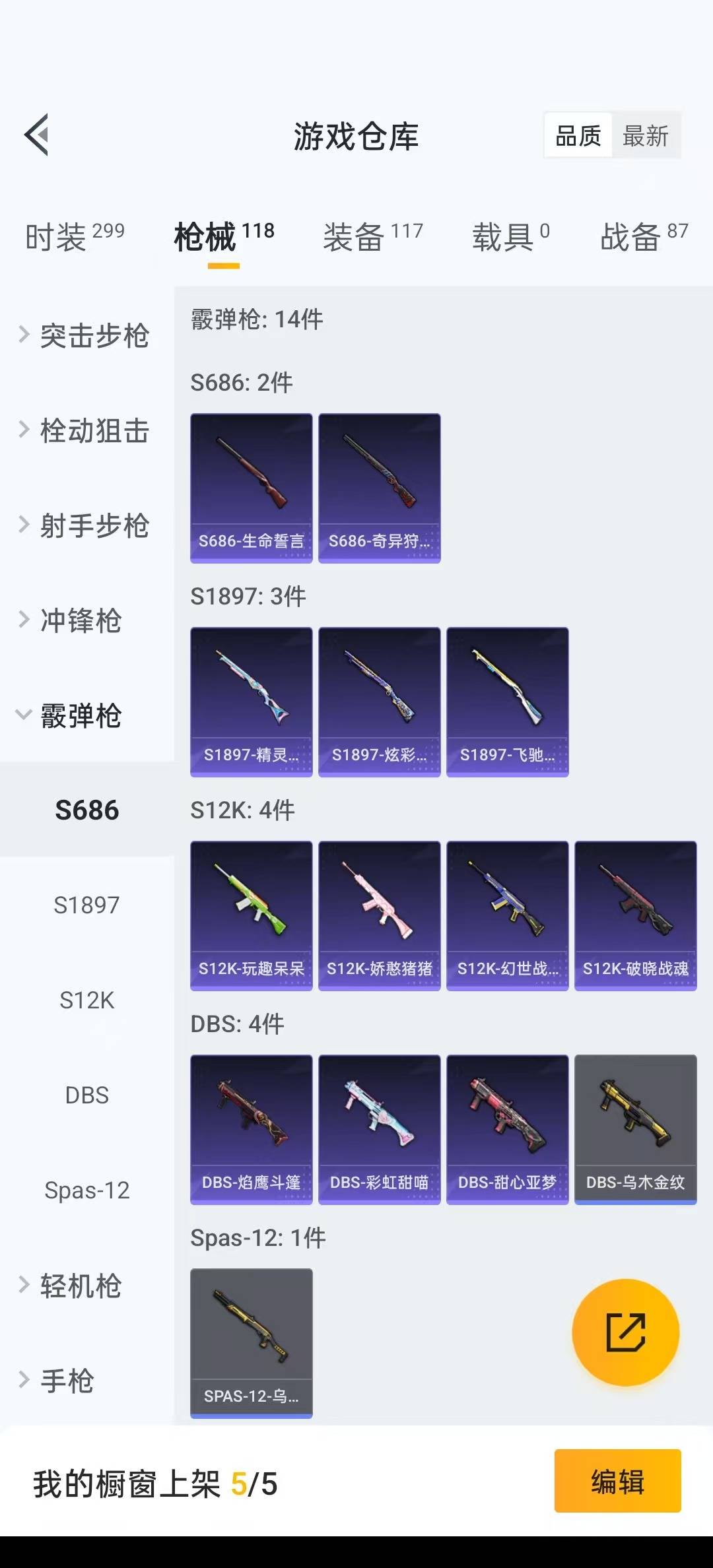Switch to the 装备 tab

[372, 237]
